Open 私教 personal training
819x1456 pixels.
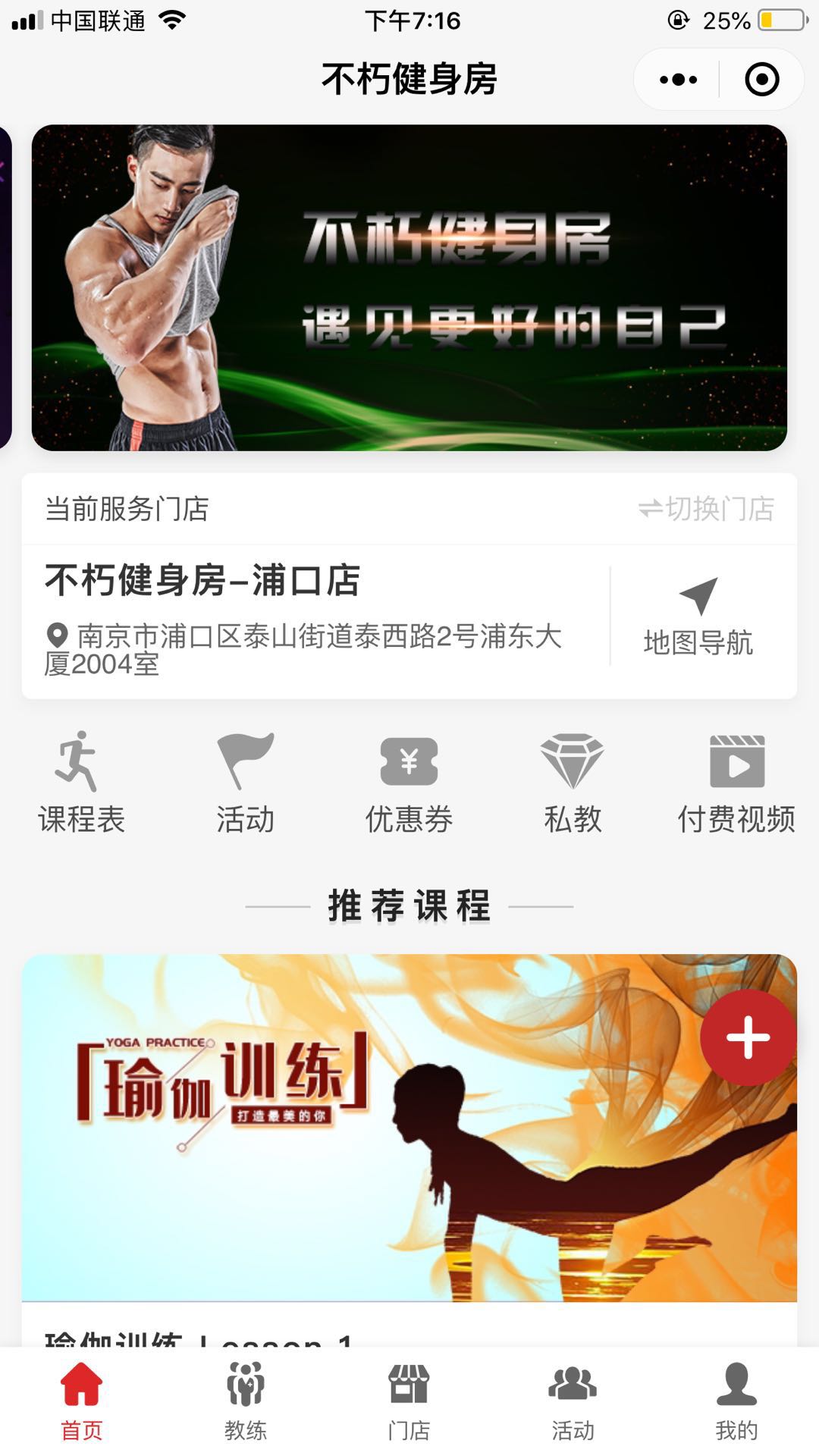[x=573, y=783]
